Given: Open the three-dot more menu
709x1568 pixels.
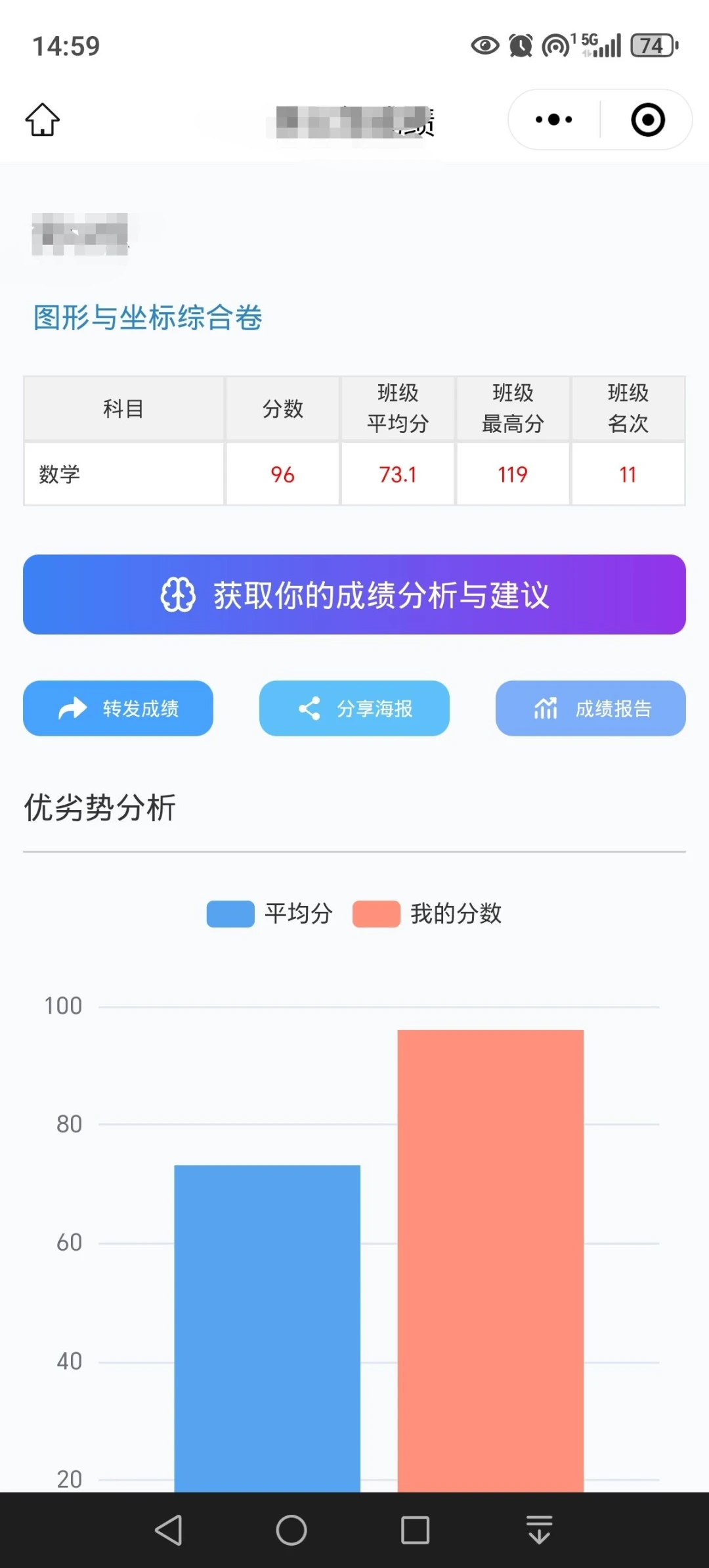Looking at the screenshot, I should [x=553, y=120].
